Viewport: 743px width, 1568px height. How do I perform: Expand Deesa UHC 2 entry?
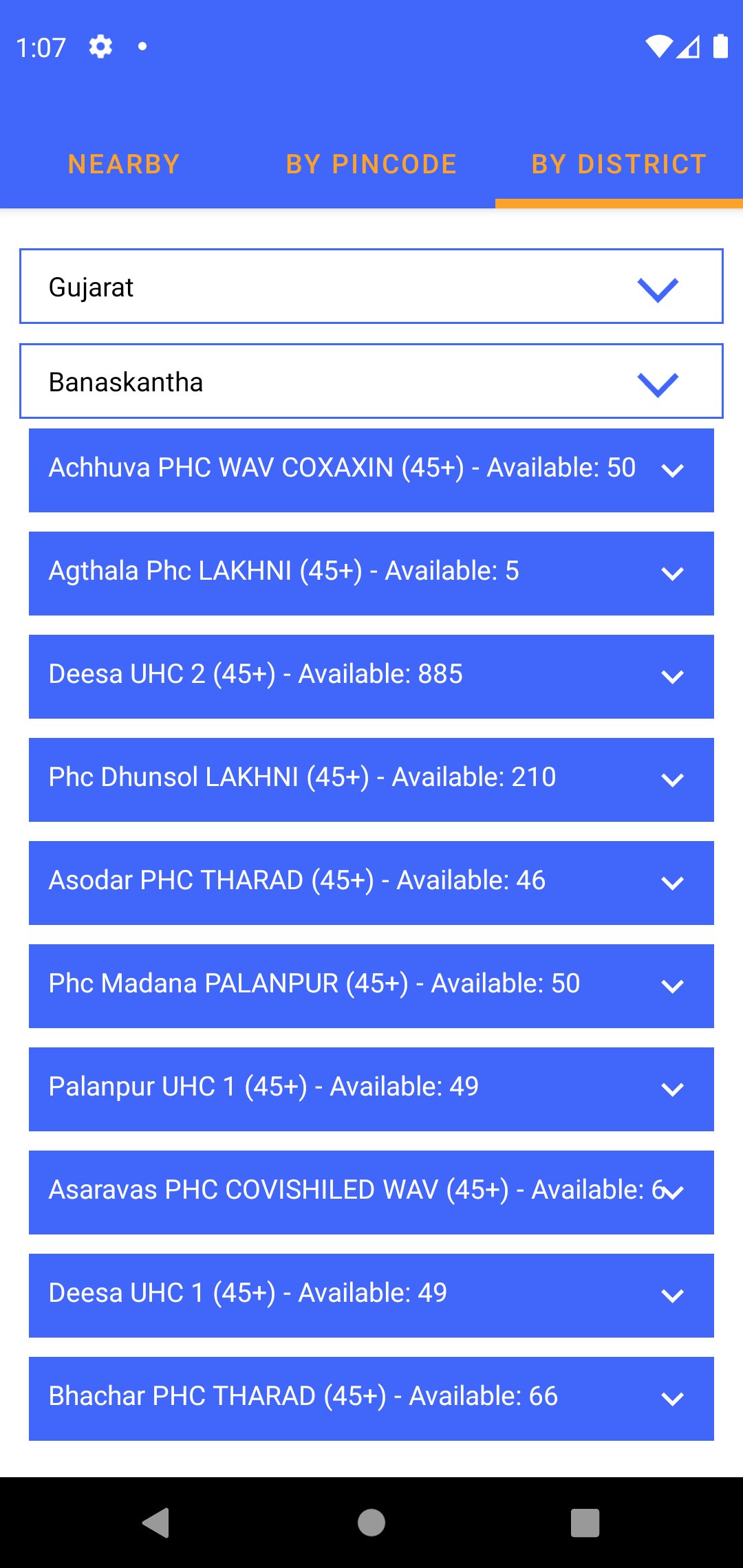click(371, 677)
